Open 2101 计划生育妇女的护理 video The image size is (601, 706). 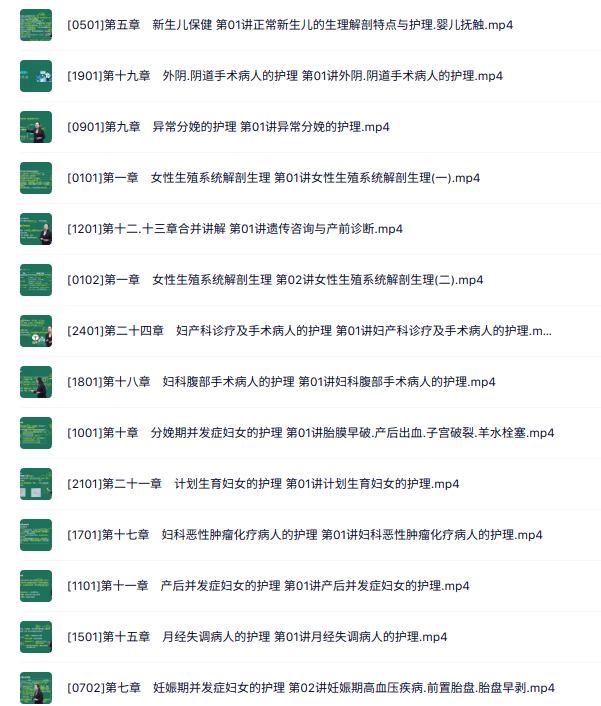click(263, 484)
